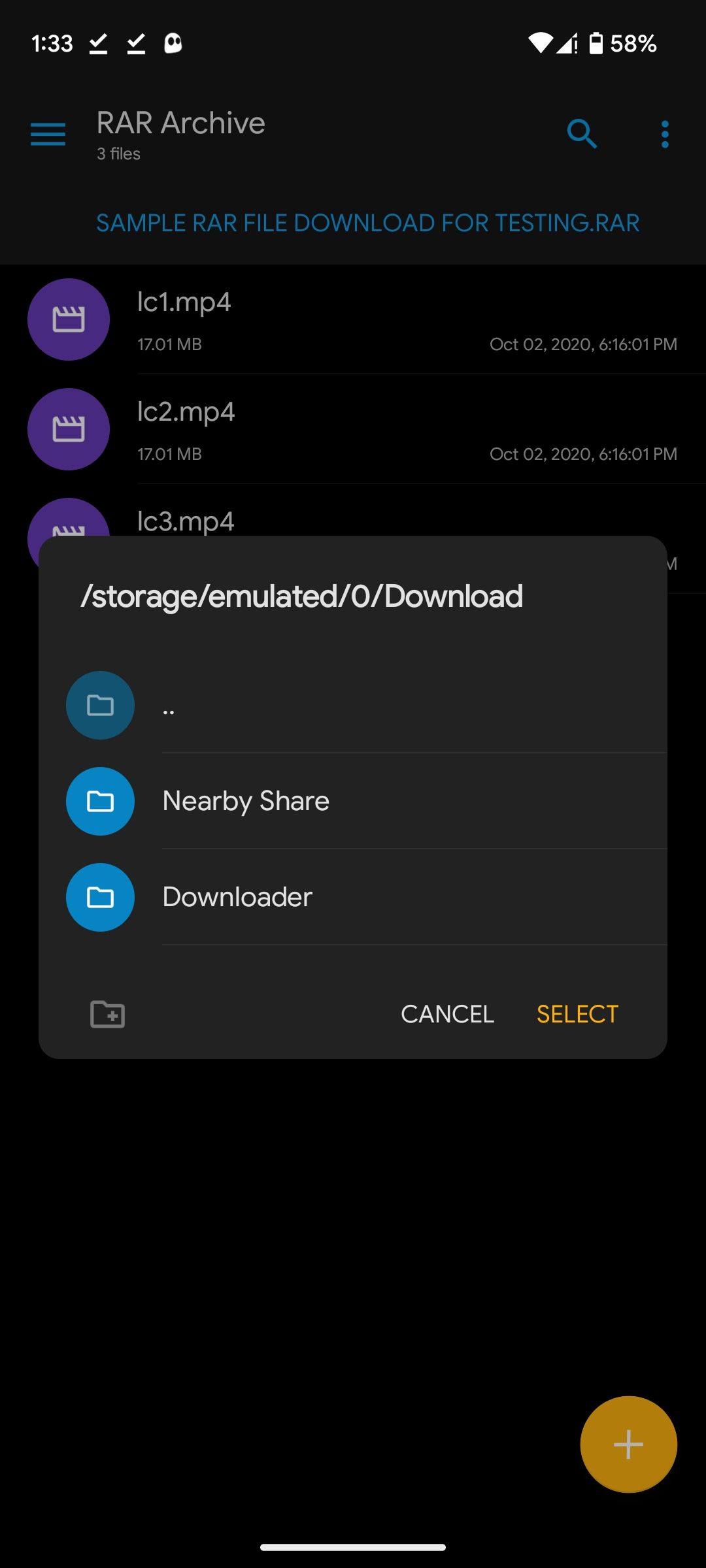Tap the Downloader folder icon

point(99,897)
